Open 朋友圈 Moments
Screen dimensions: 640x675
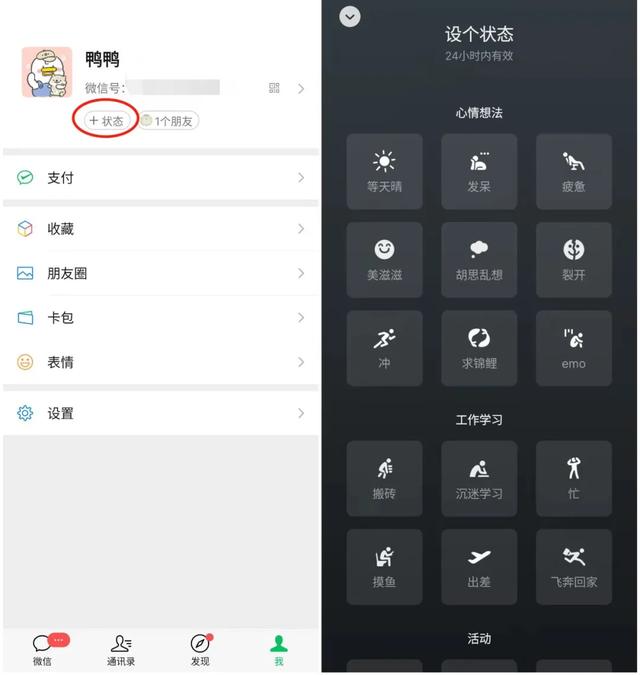pos(160,273)
